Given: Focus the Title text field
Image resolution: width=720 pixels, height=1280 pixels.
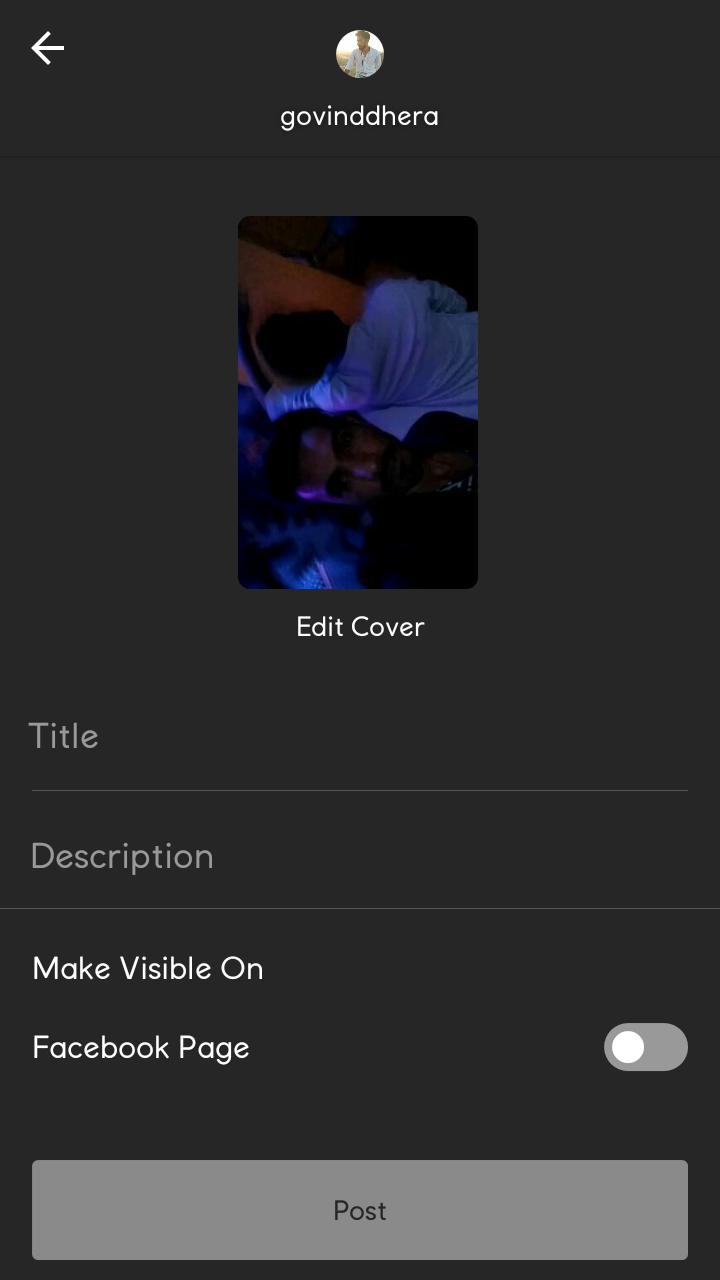Looking at the screenshot, I should pyautogui.click(x=360, y=737).
